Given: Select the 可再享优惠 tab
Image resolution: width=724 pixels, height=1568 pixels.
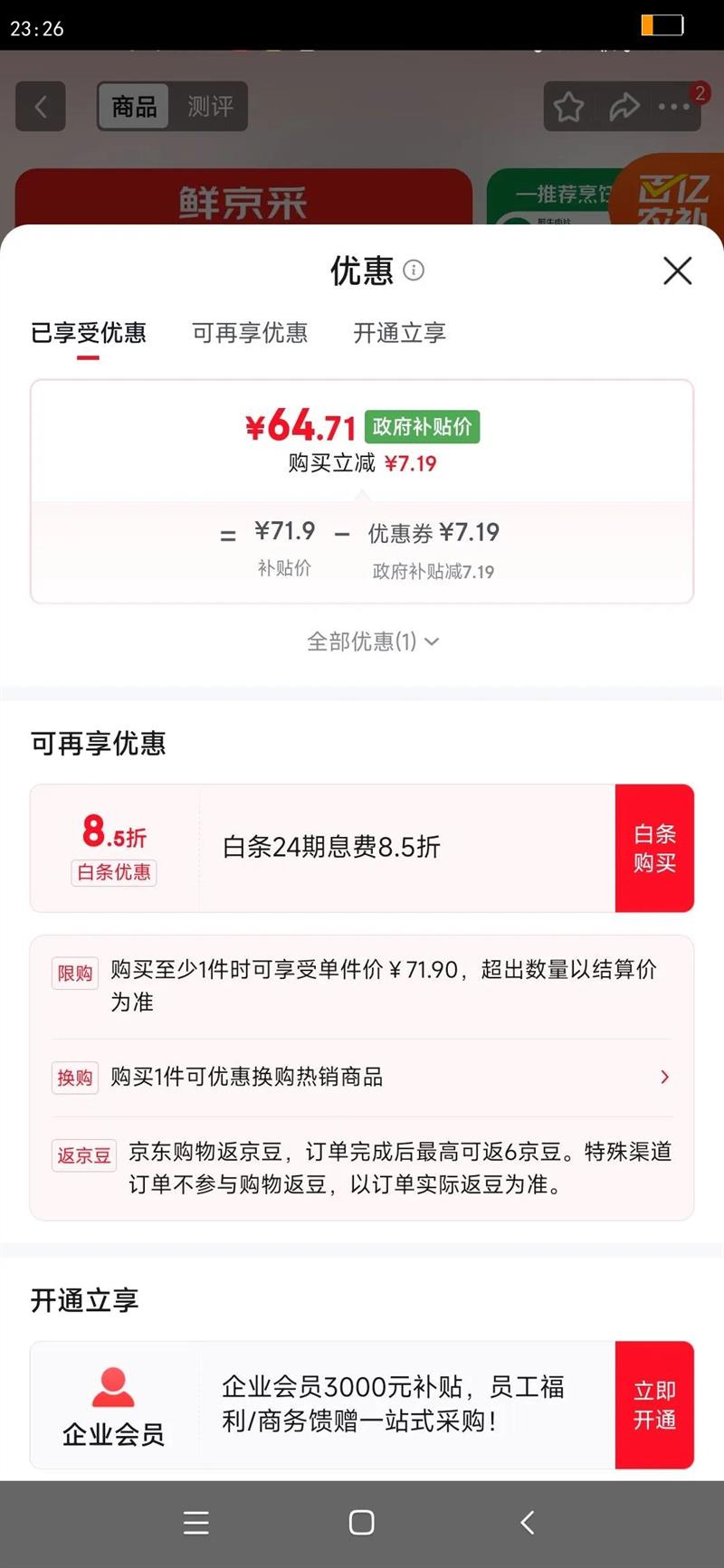Looking at the screenshot, I should pos(250,333).
